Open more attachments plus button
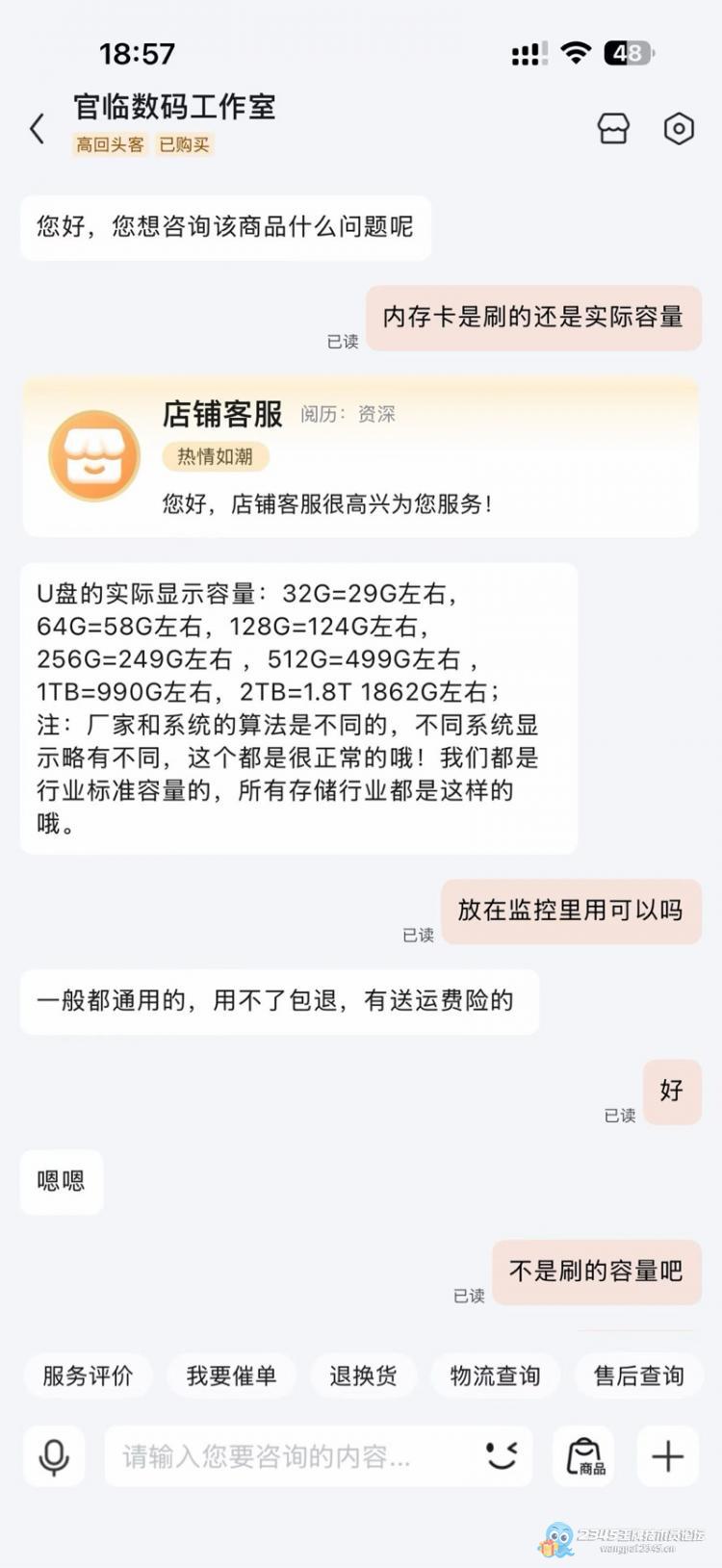The image size is (722, 1568). 667,1456
